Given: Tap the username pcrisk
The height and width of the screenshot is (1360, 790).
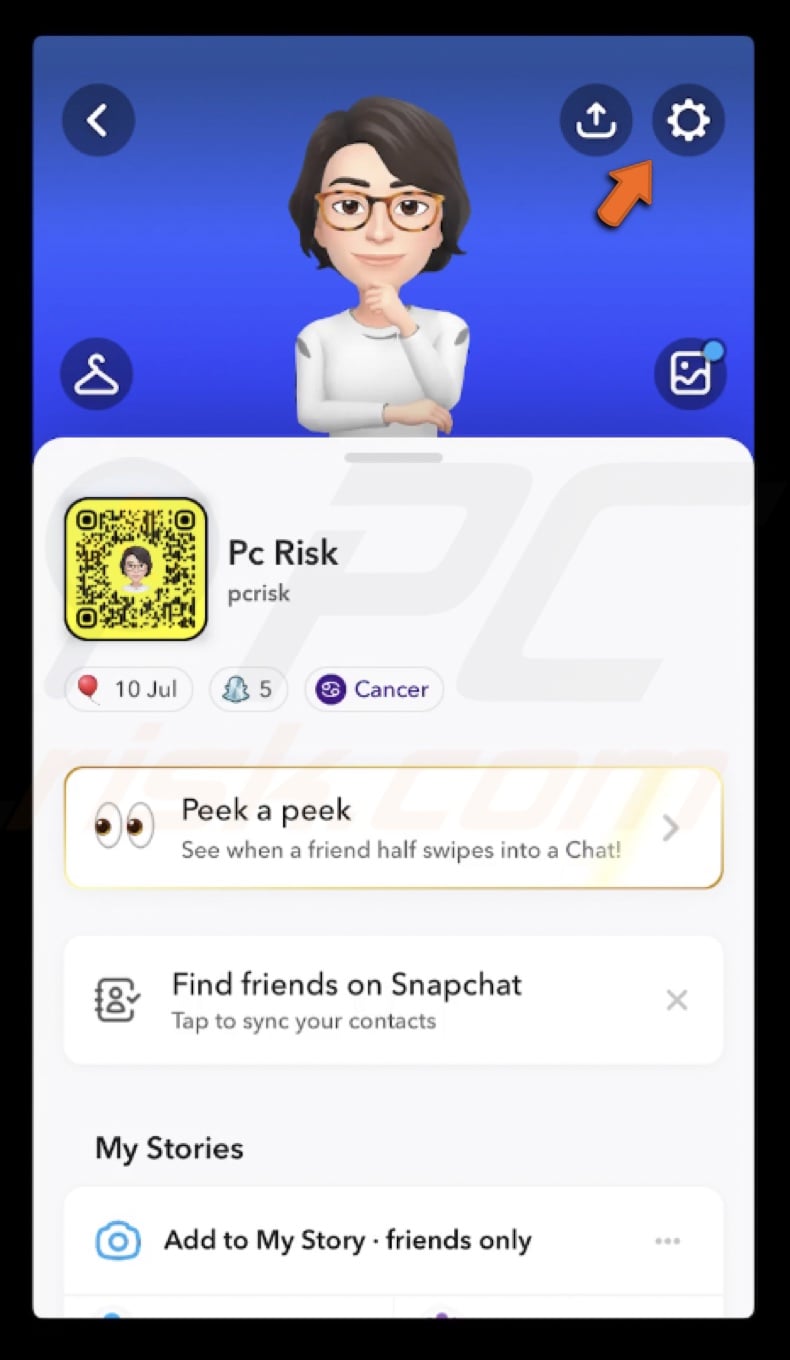Looking at the screenshot, I should [258, 593].
